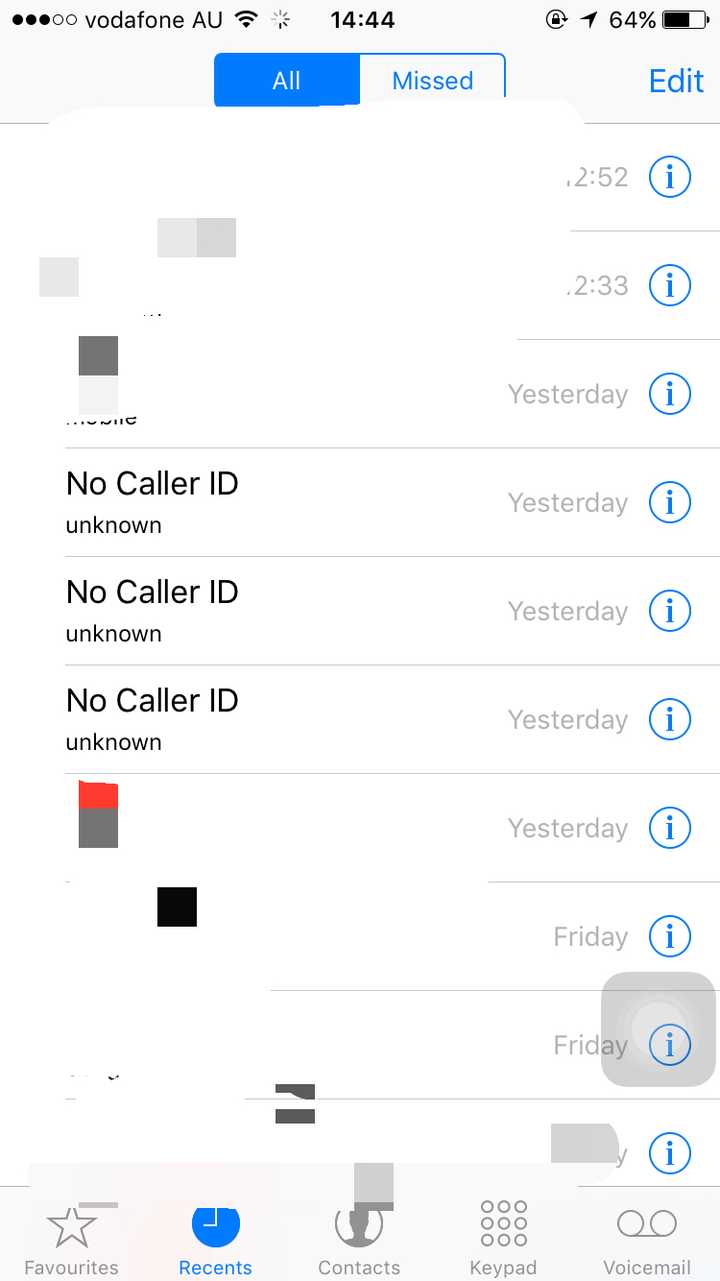This screenshot has height=1281, width=720.
Task: Open info for the call at 2:52
Action: 669,178
